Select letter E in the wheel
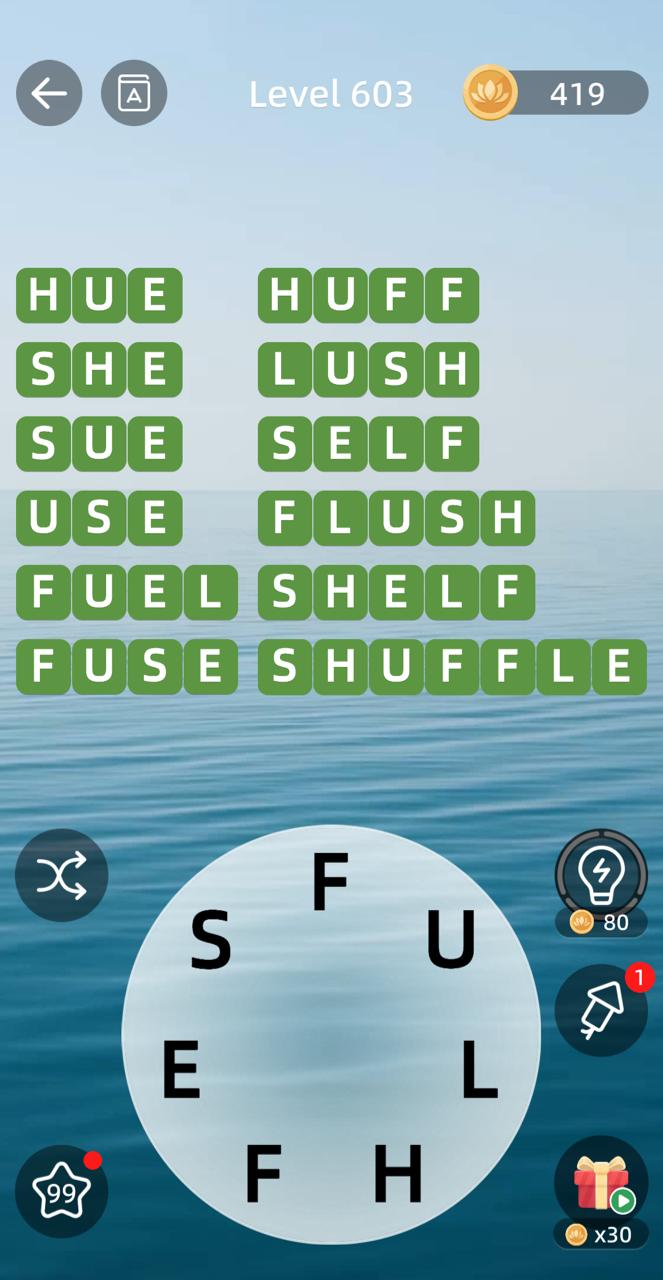The height and width of the screenshot is (1280, 663). click(x=181, y=1070)
